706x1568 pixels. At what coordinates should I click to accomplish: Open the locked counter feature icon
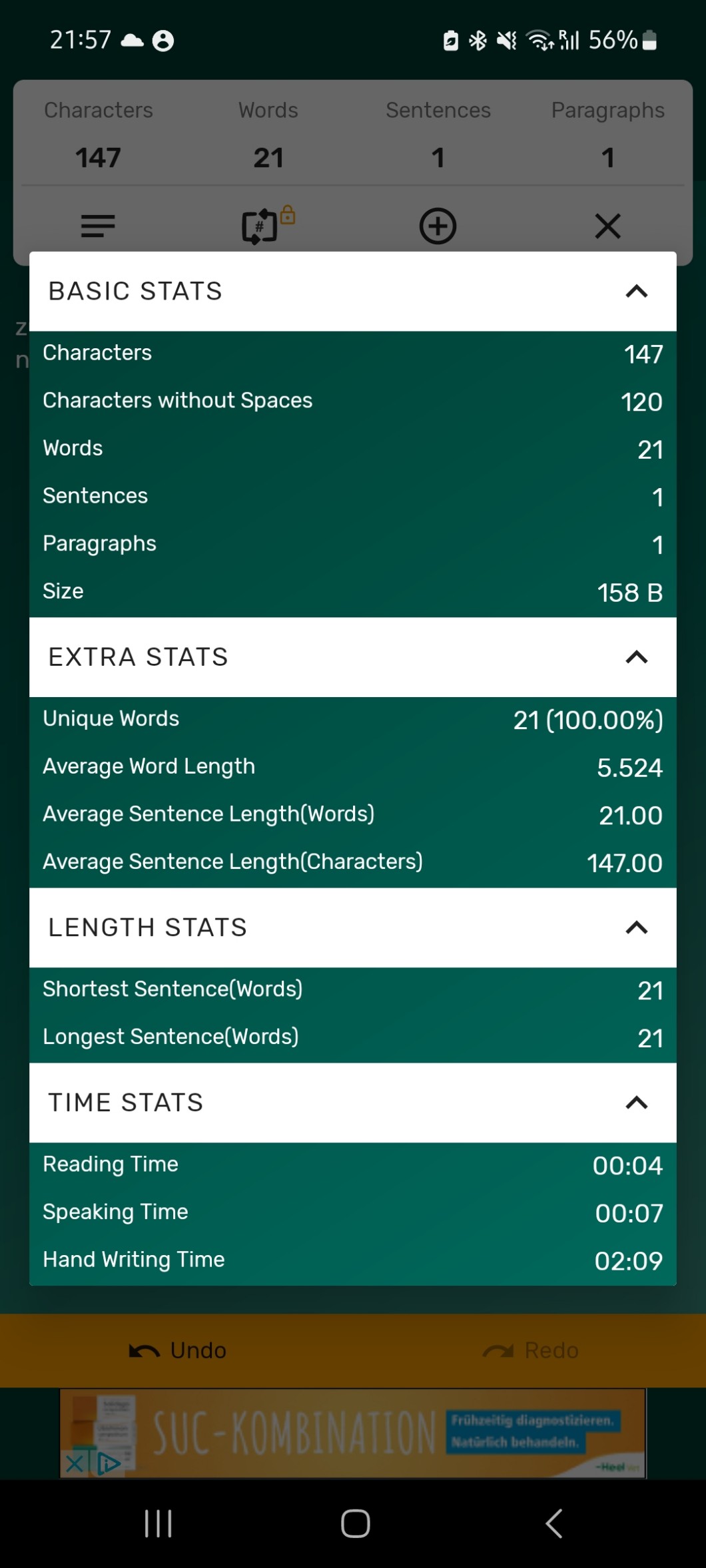pos(264,226)
